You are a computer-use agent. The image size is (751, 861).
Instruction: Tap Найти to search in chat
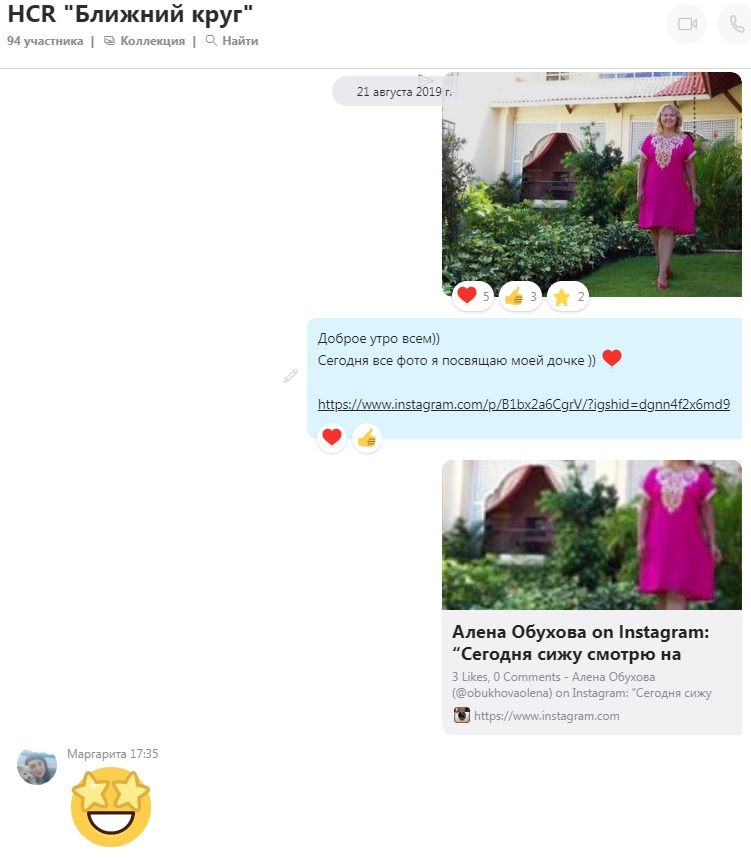point(232,41)
